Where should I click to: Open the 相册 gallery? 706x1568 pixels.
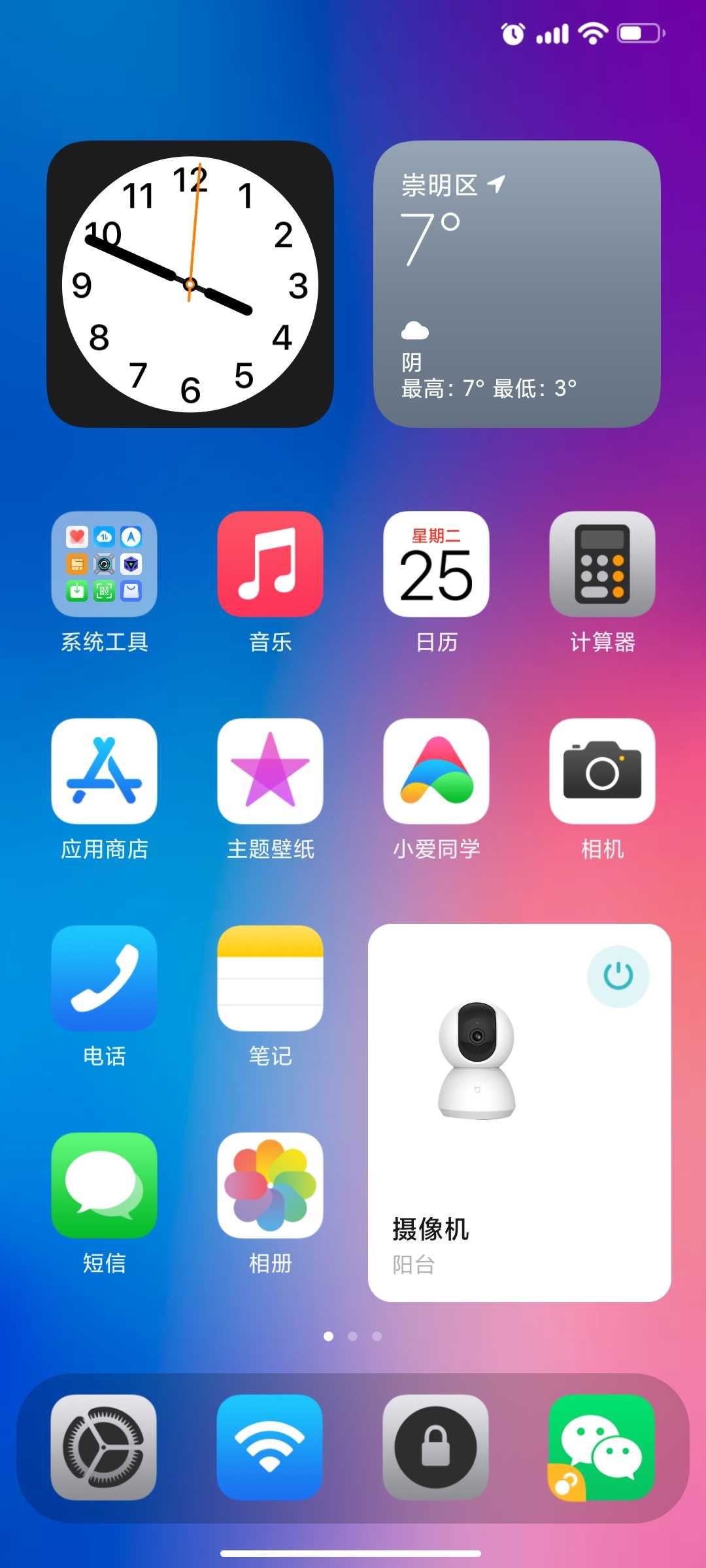click(x=270, y=1185)
